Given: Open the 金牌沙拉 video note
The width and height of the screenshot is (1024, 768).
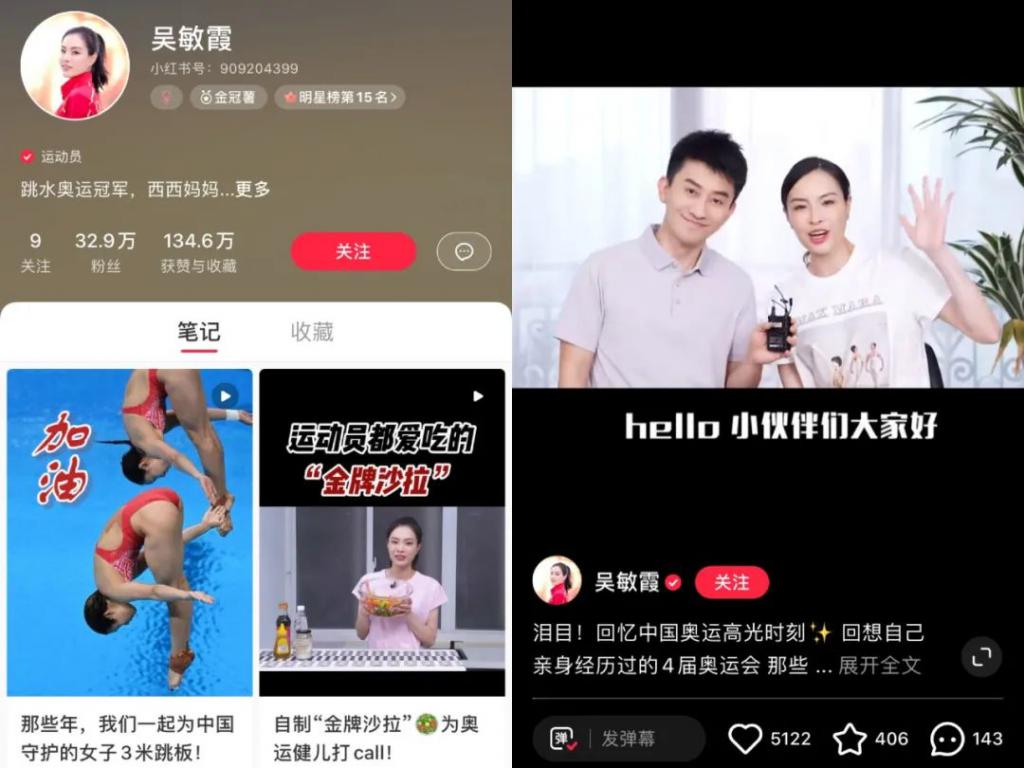Looking at the screenshot, I should [x=382, y=532].
